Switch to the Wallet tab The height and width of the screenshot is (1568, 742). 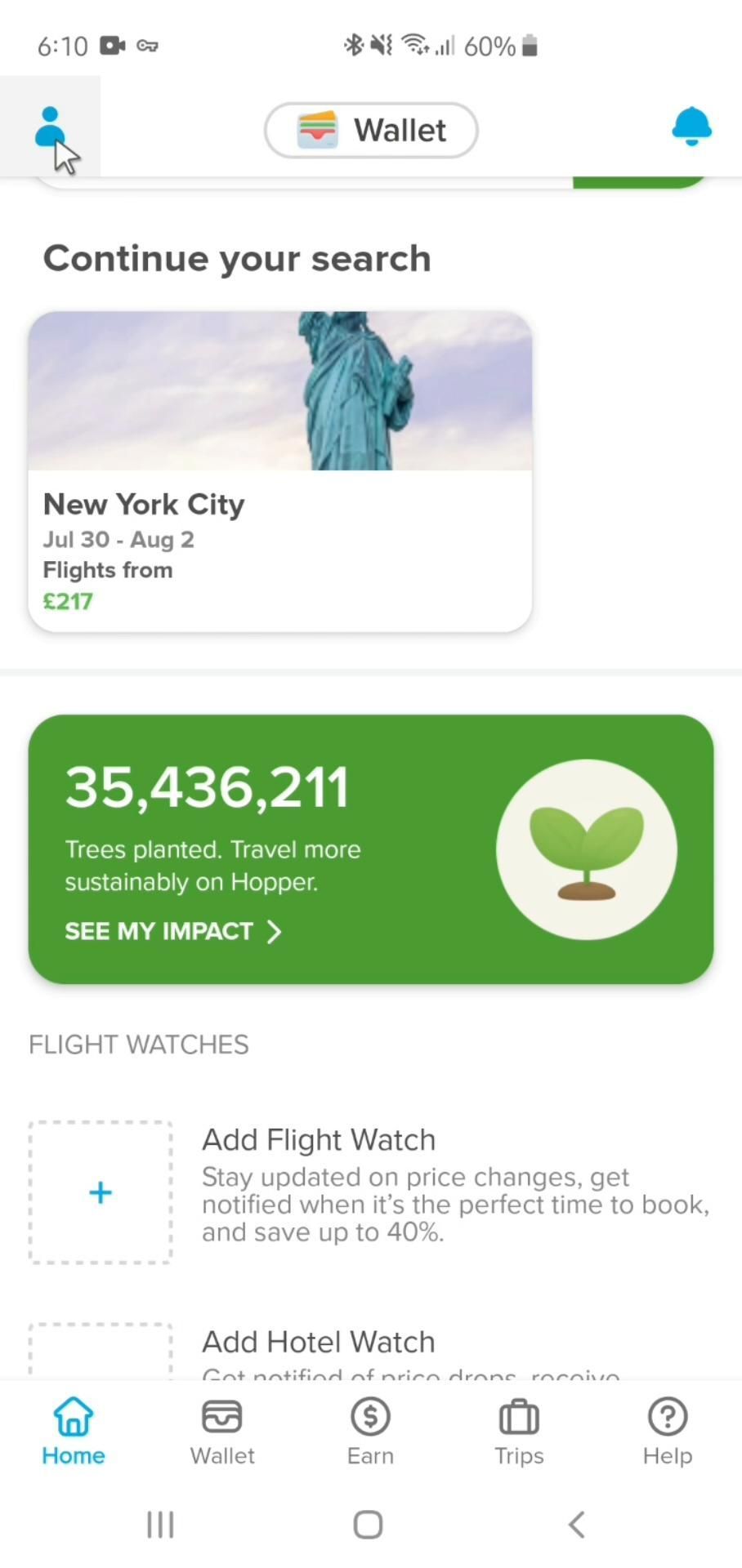point(222,1431)
